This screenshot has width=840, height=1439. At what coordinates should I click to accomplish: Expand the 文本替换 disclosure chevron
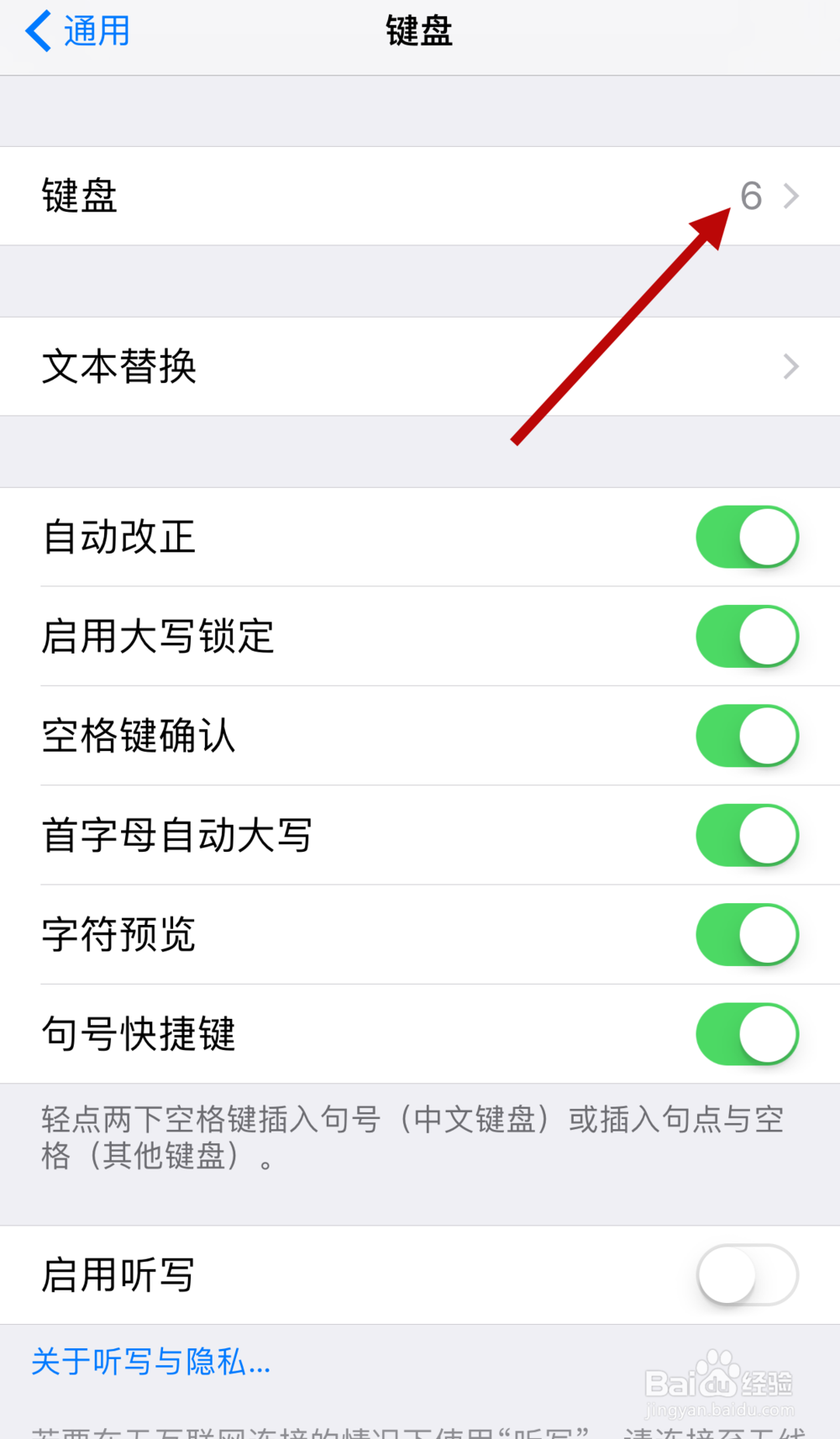pyautogui.click(x=790, y=366)
